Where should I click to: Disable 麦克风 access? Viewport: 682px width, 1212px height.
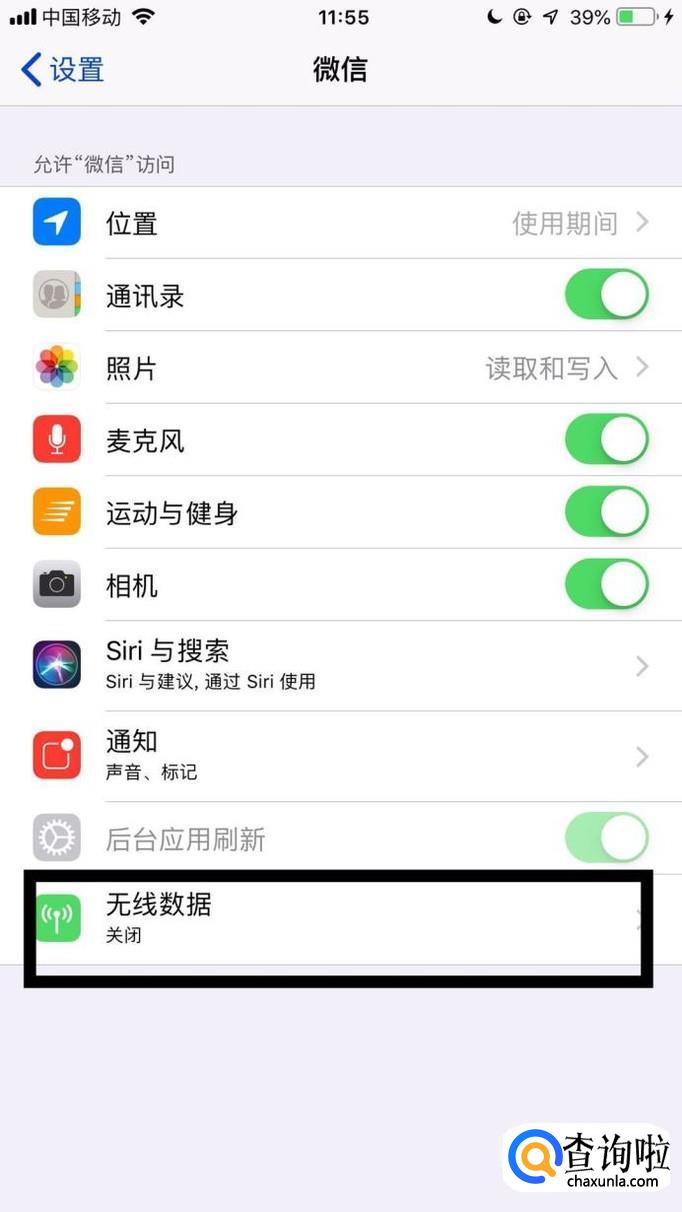point(607,440)
